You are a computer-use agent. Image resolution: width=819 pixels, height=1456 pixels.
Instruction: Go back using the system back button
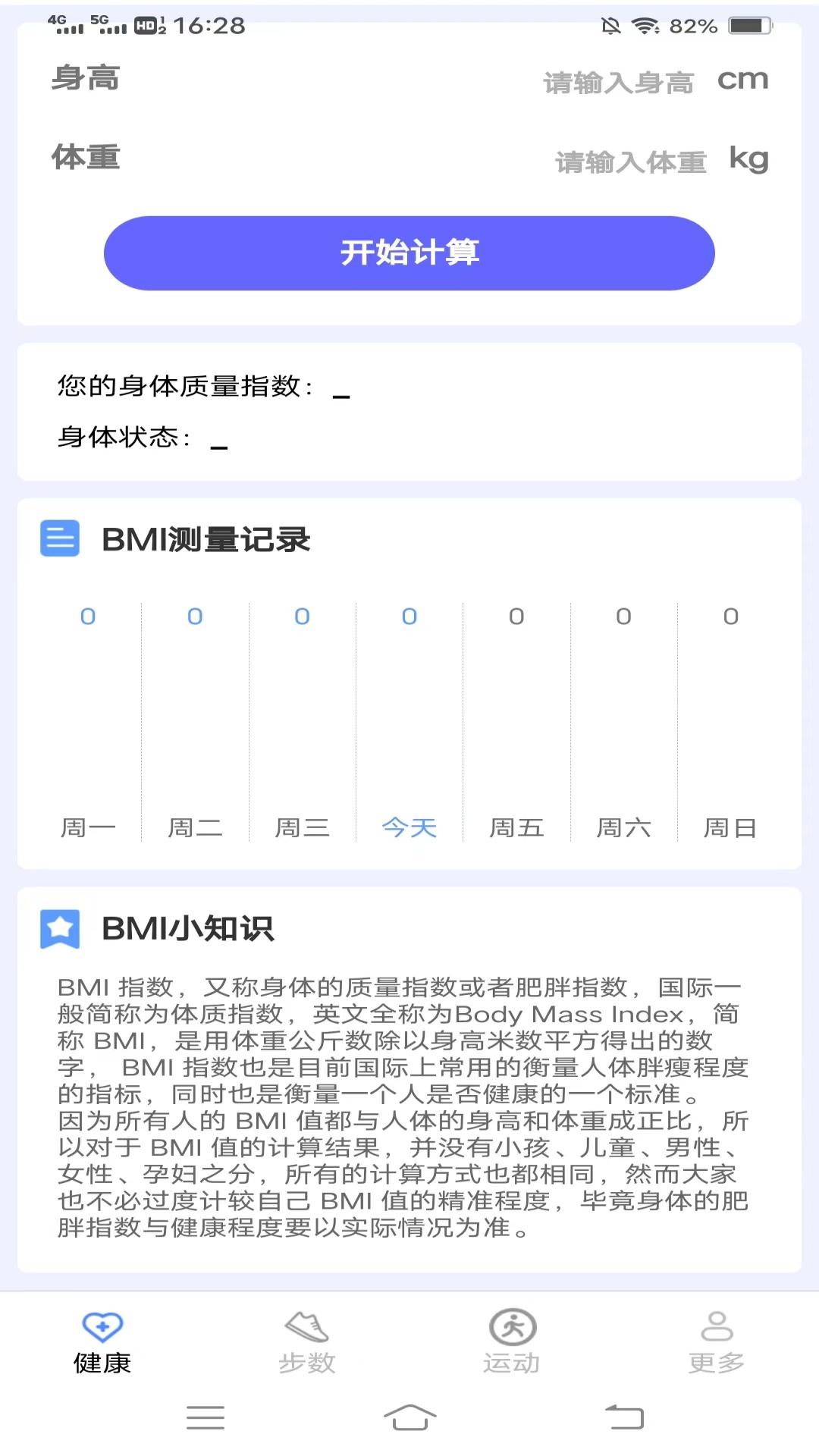[x=624, y=1417]
